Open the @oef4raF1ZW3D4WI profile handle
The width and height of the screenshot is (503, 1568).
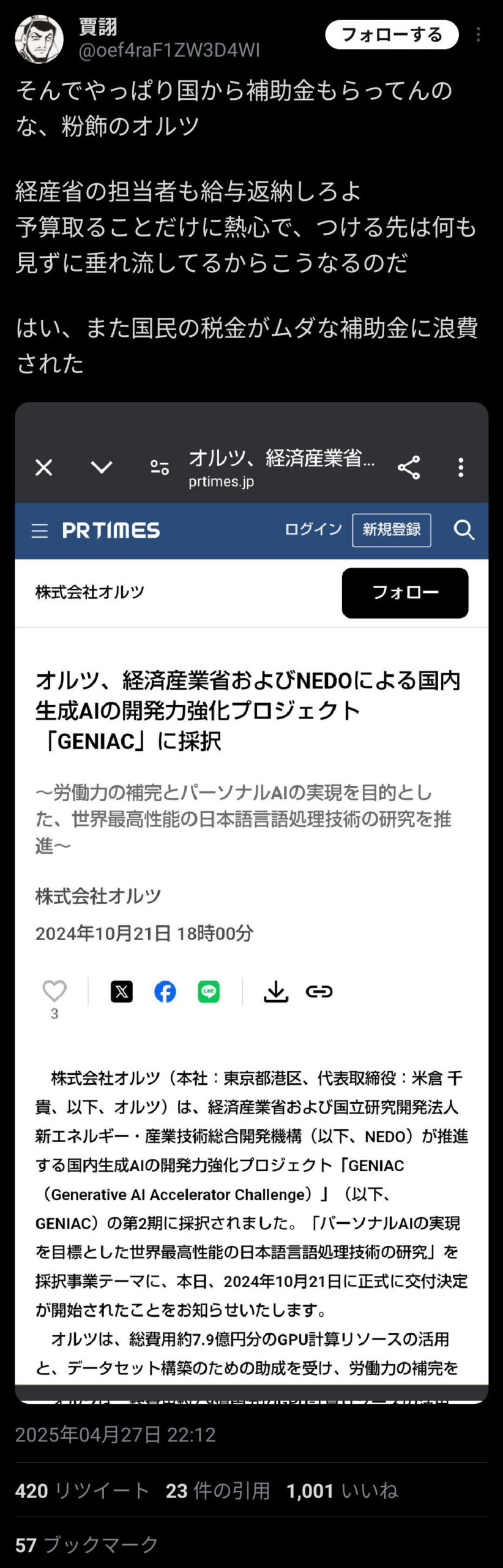coord(169,50)
